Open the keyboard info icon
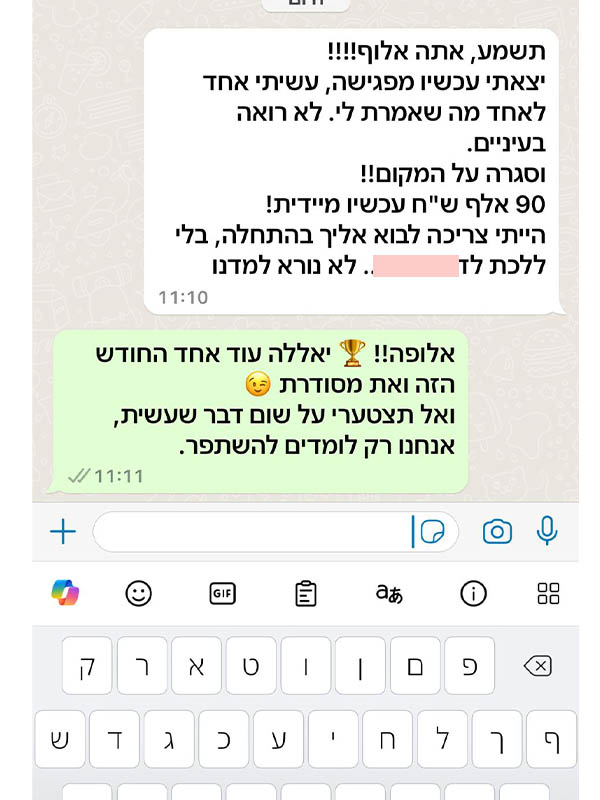This screenshot has width=600, height=800. coord(472,593)
